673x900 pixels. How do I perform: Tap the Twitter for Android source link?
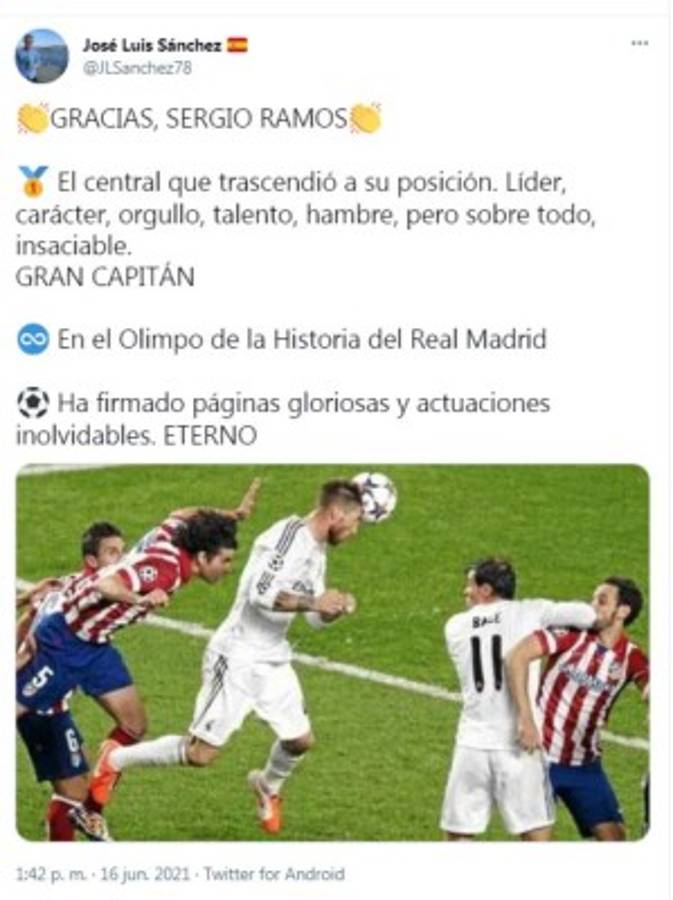(274, 874)
